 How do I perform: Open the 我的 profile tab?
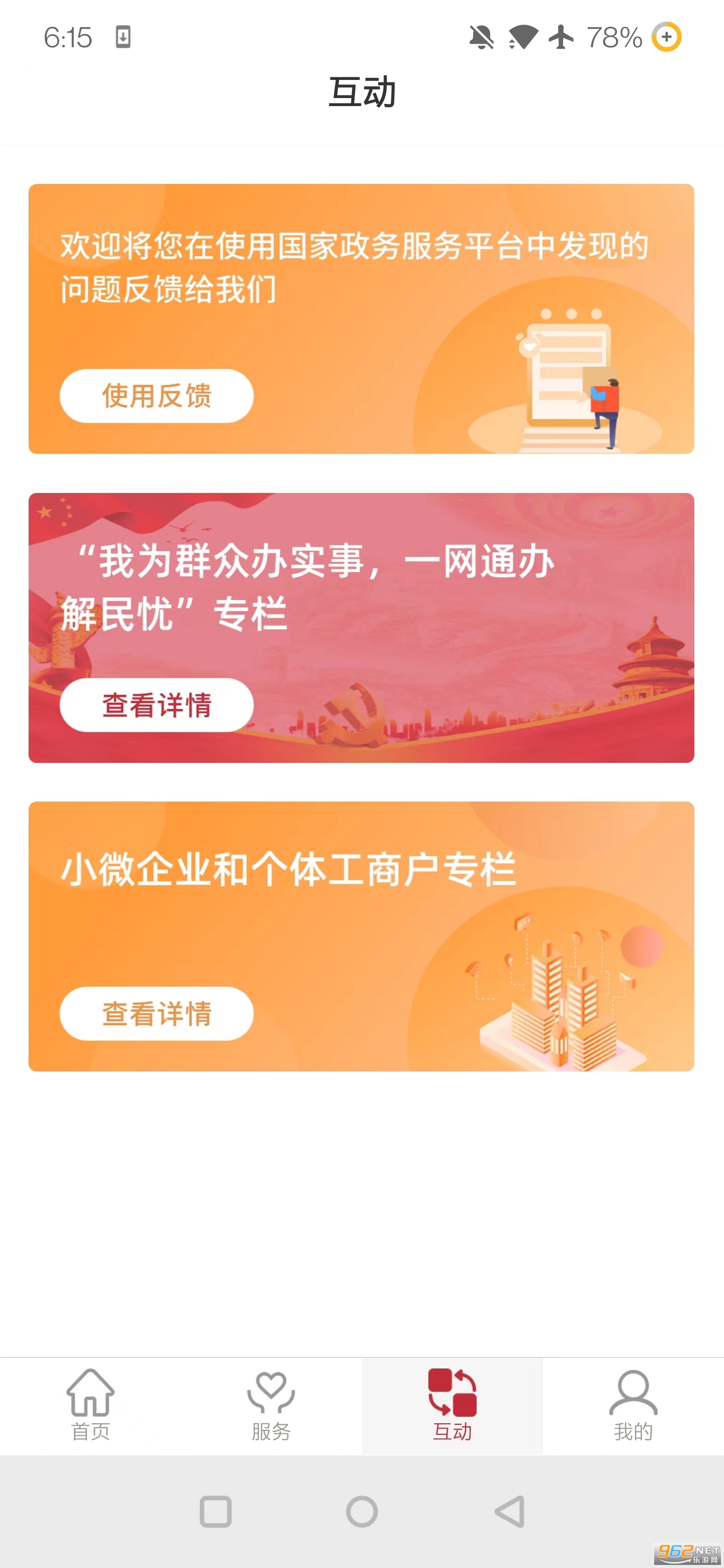tap(632, 1406)
